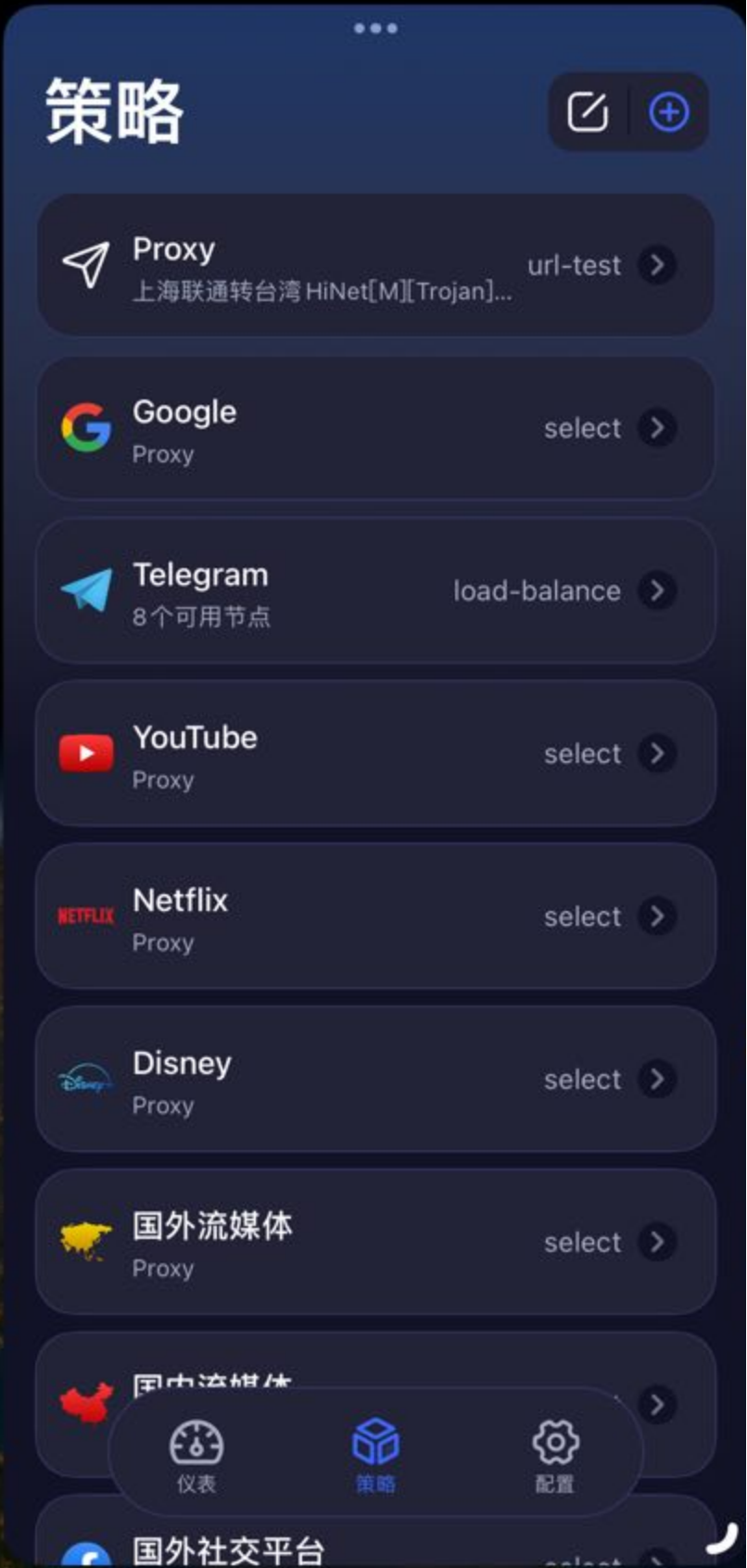Open the Disney policy group
This screenshot has width=747, height=1568.
pyautogui.click(x=374, y=1080)
